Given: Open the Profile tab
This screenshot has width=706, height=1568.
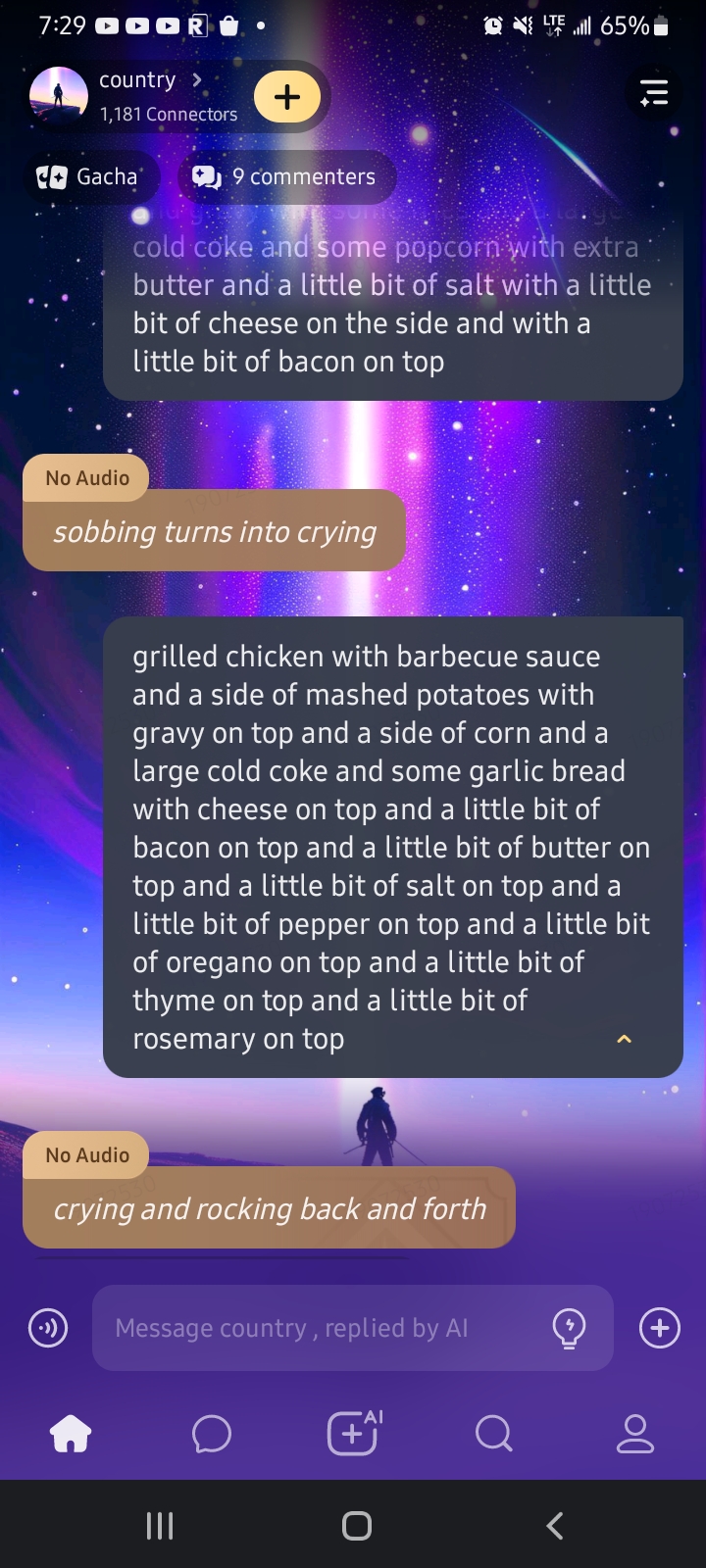Looking at the screenshot, I should 634,1435.
